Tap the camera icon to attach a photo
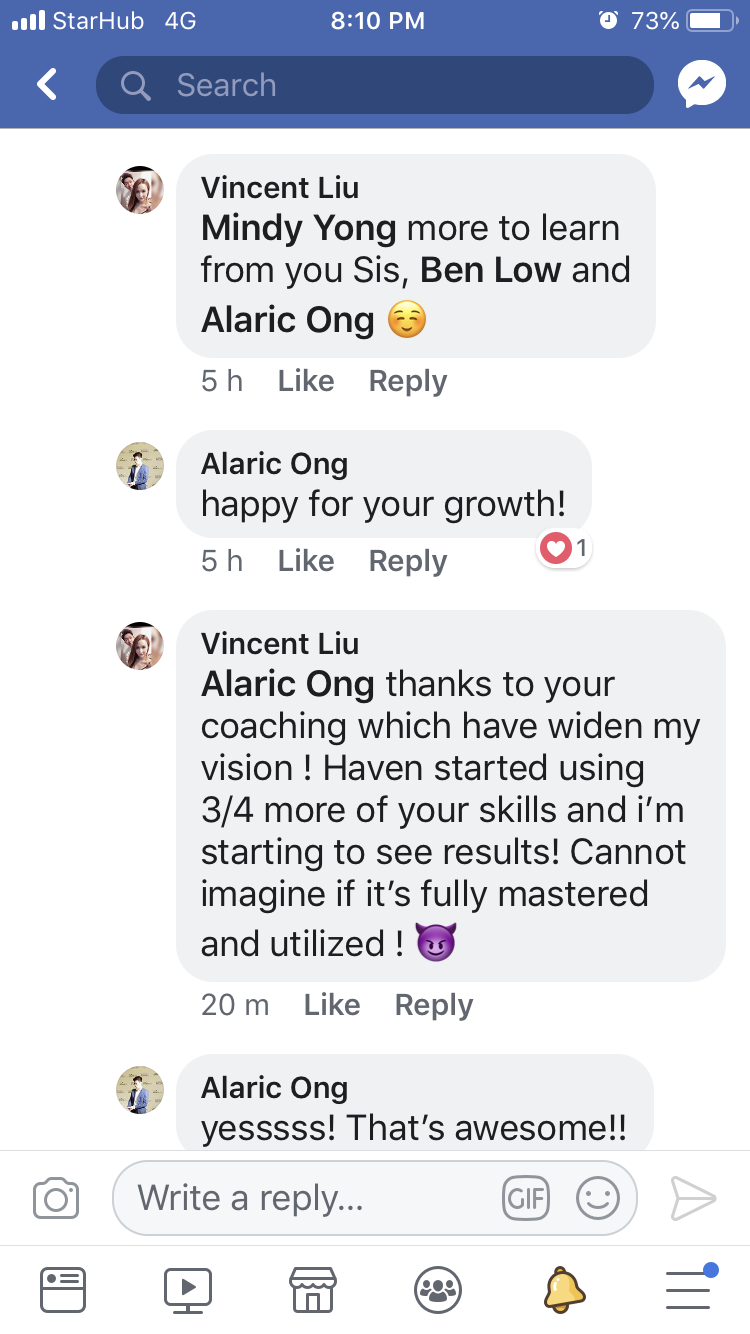 tap(56, 1197)
